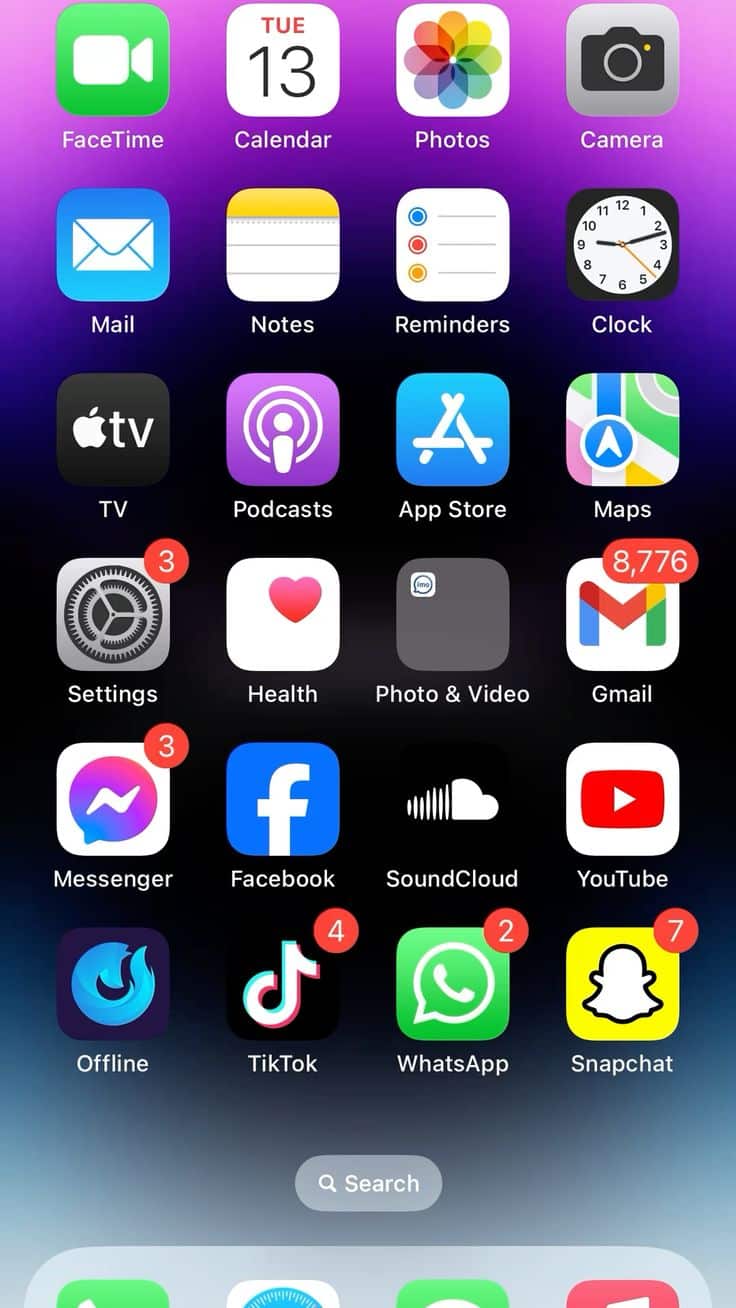Screen dimensions: 736x1308
Task: Launch the Calendar app
Action: click(x=283, y=60)
